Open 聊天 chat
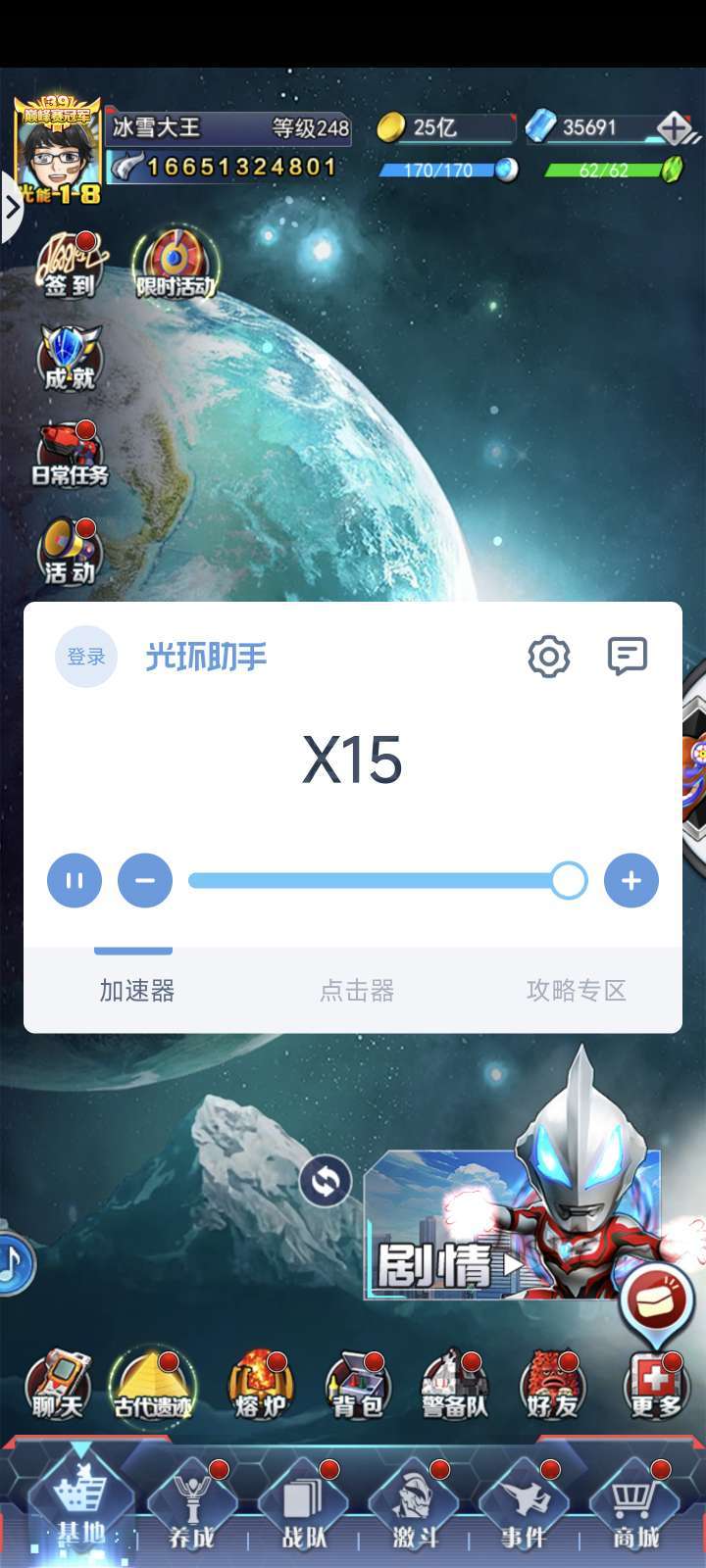This screenshot has width=706, height=1568. pos(59,1385)
